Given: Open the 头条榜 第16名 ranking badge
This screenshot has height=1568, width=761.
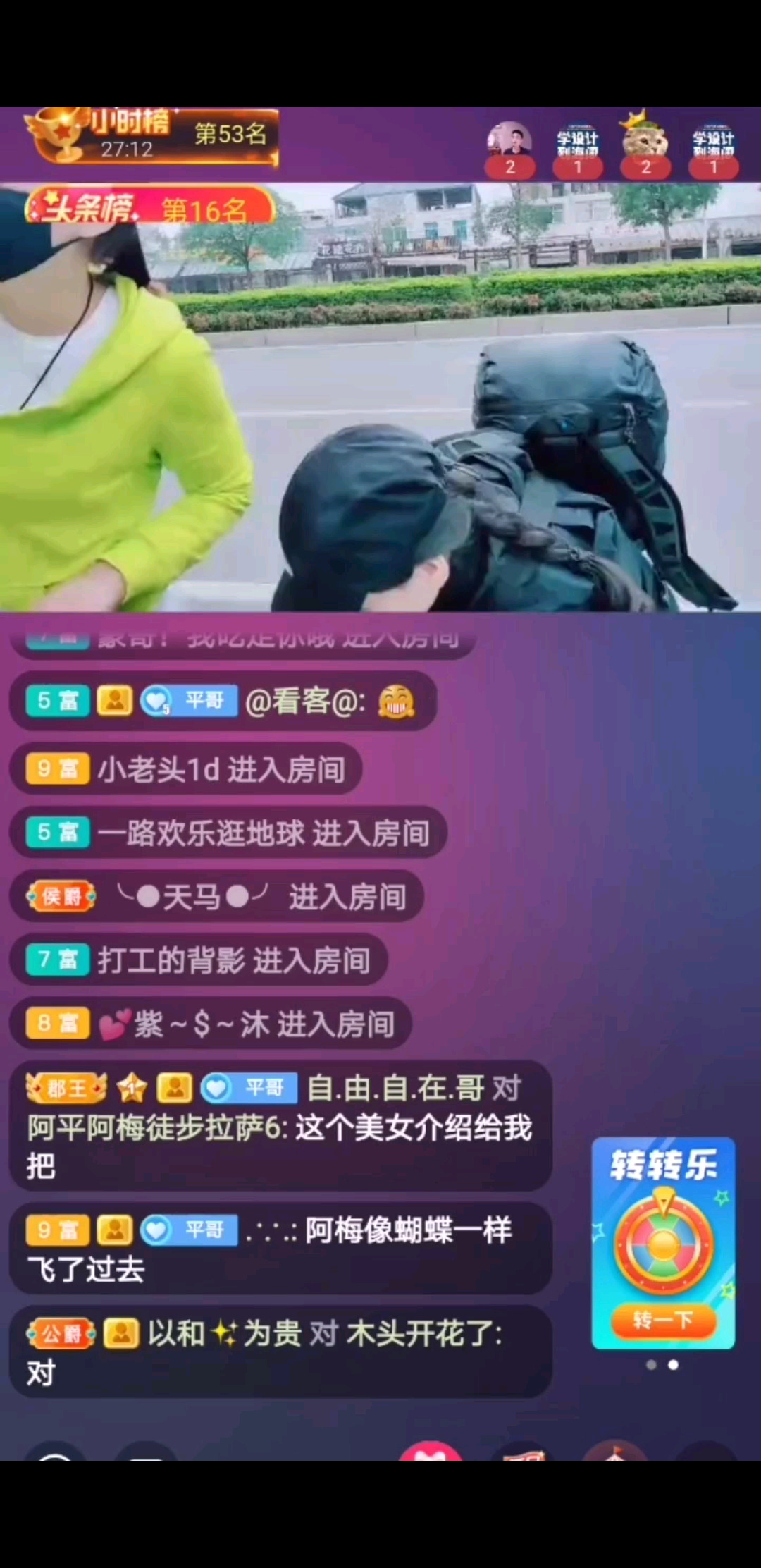Looking at the screenshot, I should click(x=149, y=207).
